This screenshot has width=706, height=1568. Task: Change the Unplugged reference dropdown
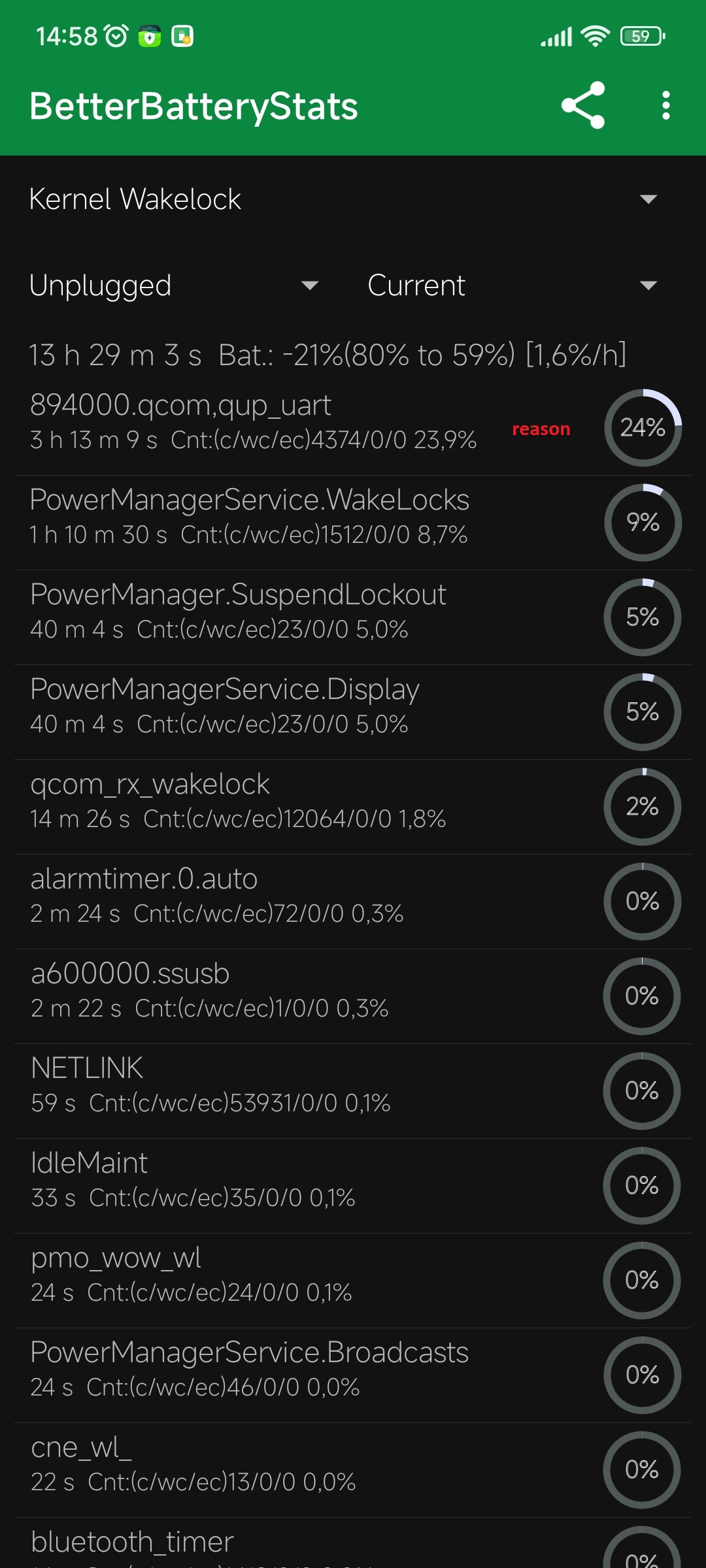coord(173,285)
